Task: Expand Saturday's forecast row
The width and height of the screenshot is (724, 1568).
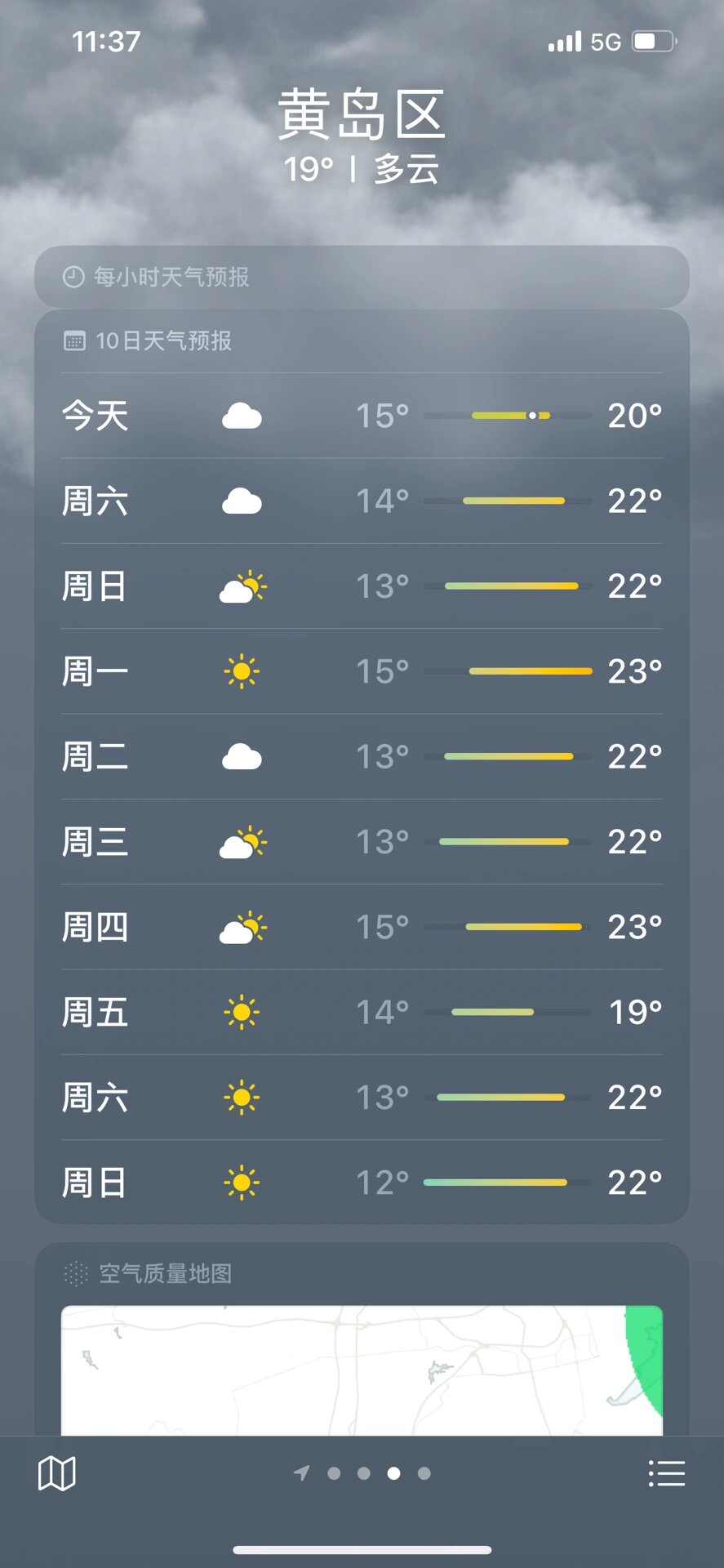Action: tap(362, 501)
